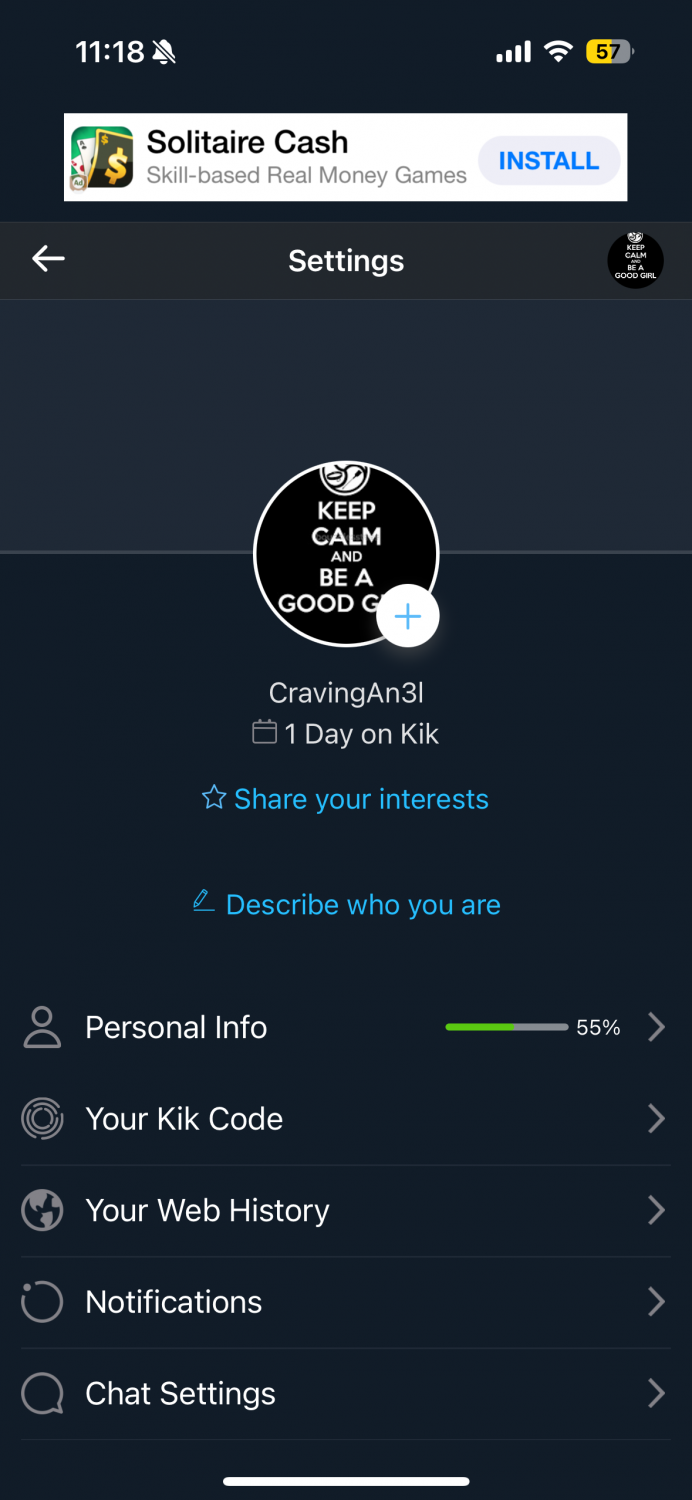Add a profile photo with the plus button
692x1500 pixels.
[x=407, y=617]
